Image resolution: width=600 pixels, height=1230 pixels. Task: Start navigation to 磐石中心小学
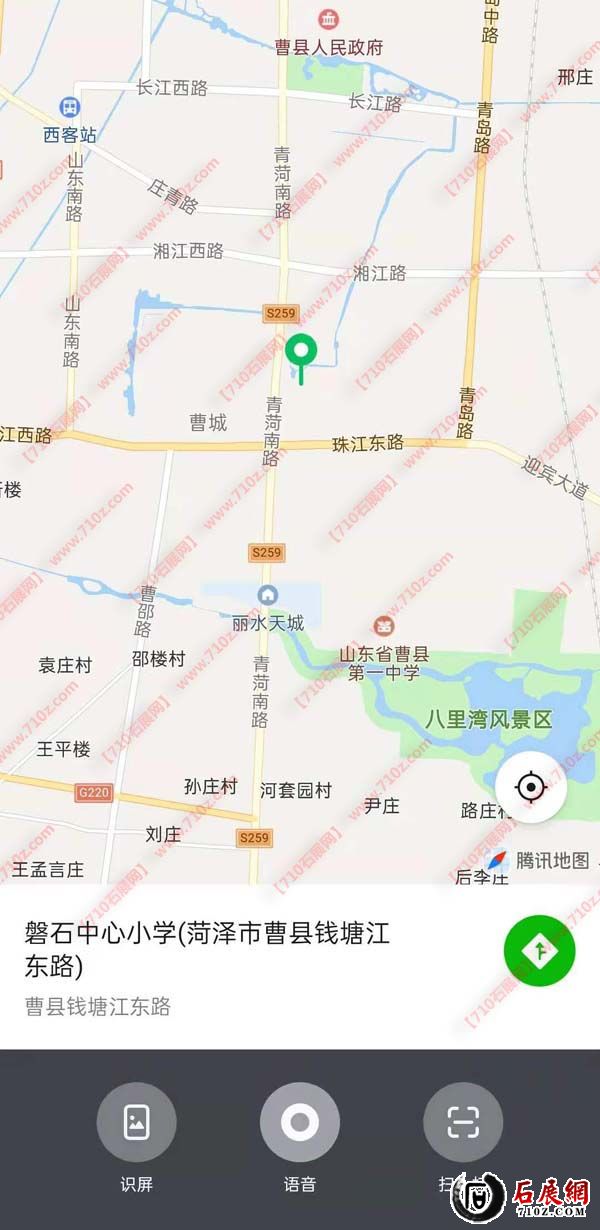coord(540,949)
